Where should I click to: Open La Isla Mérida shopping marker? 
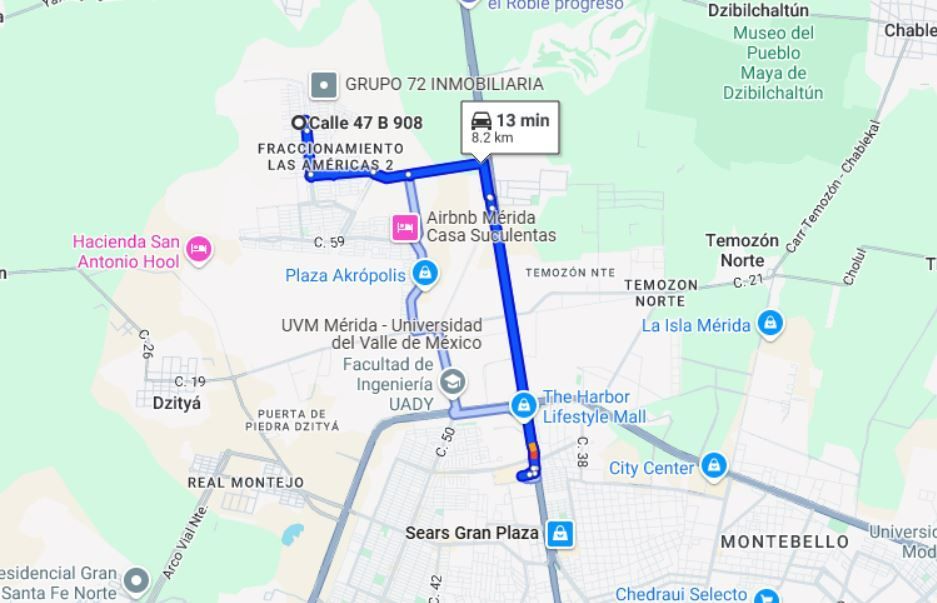tap(769, 324)
